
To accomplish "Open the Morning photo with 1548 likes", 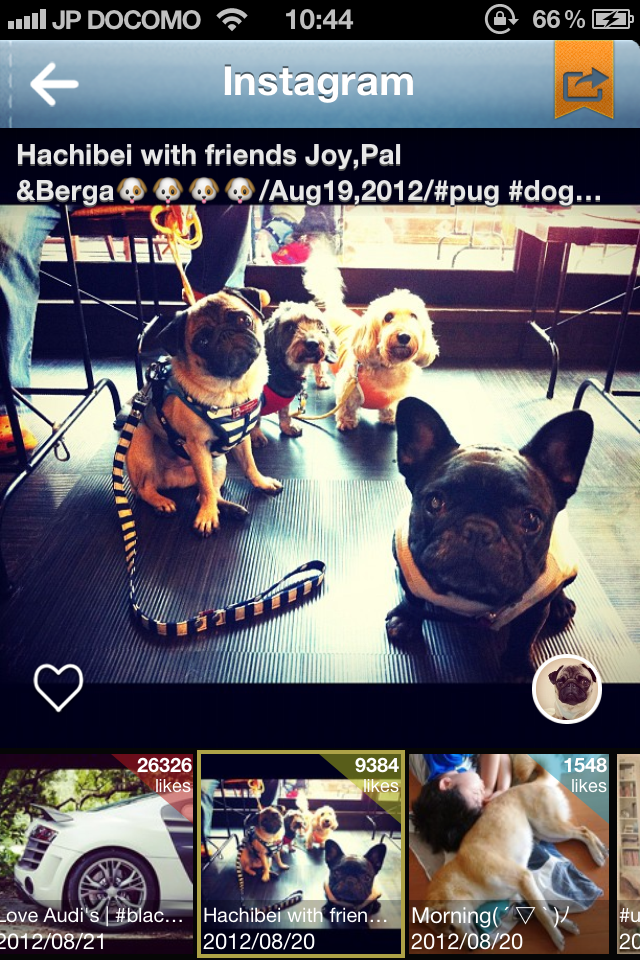I will coord(509,852).
